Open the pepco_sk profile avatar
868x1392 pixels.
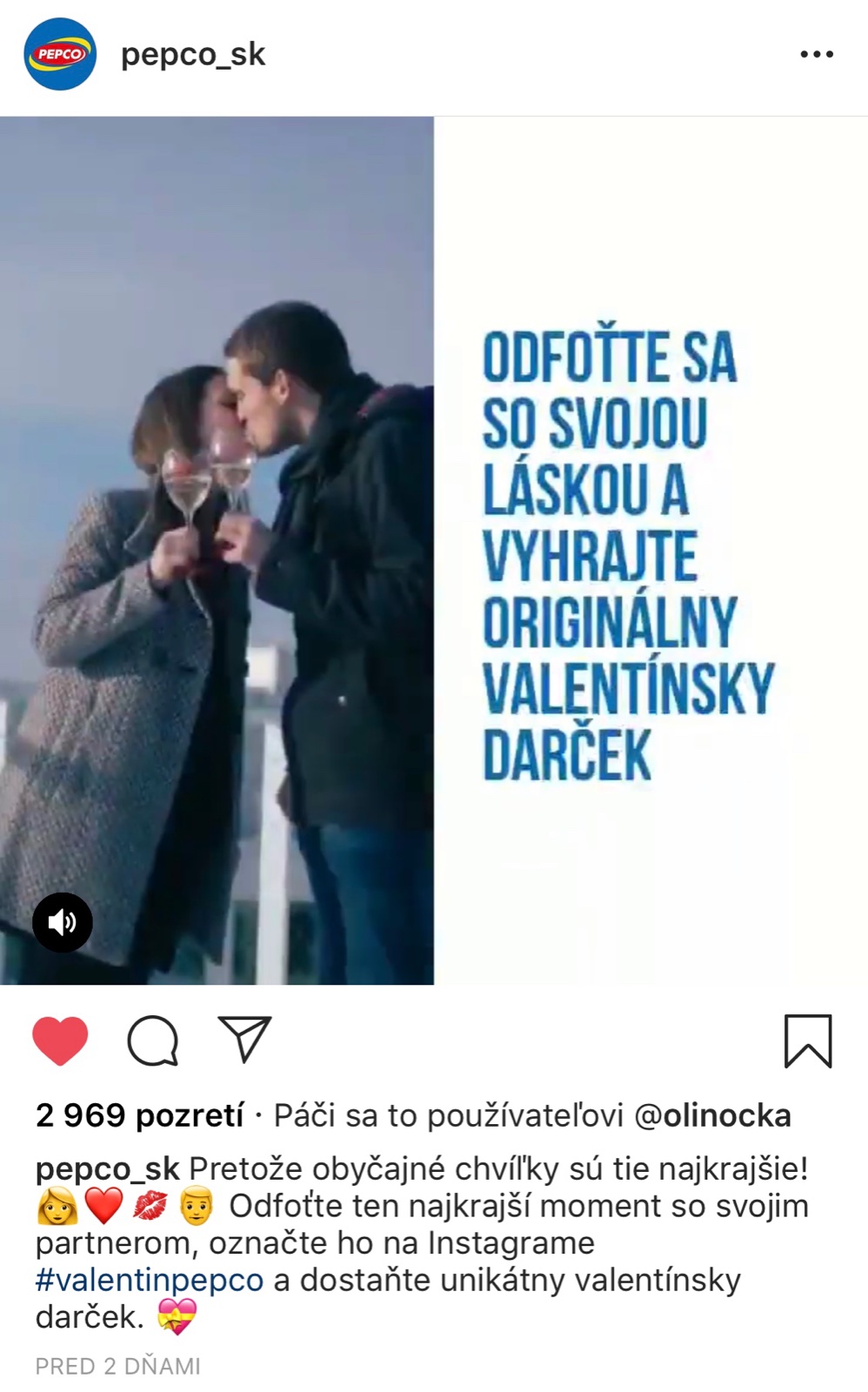click(59, 55)
